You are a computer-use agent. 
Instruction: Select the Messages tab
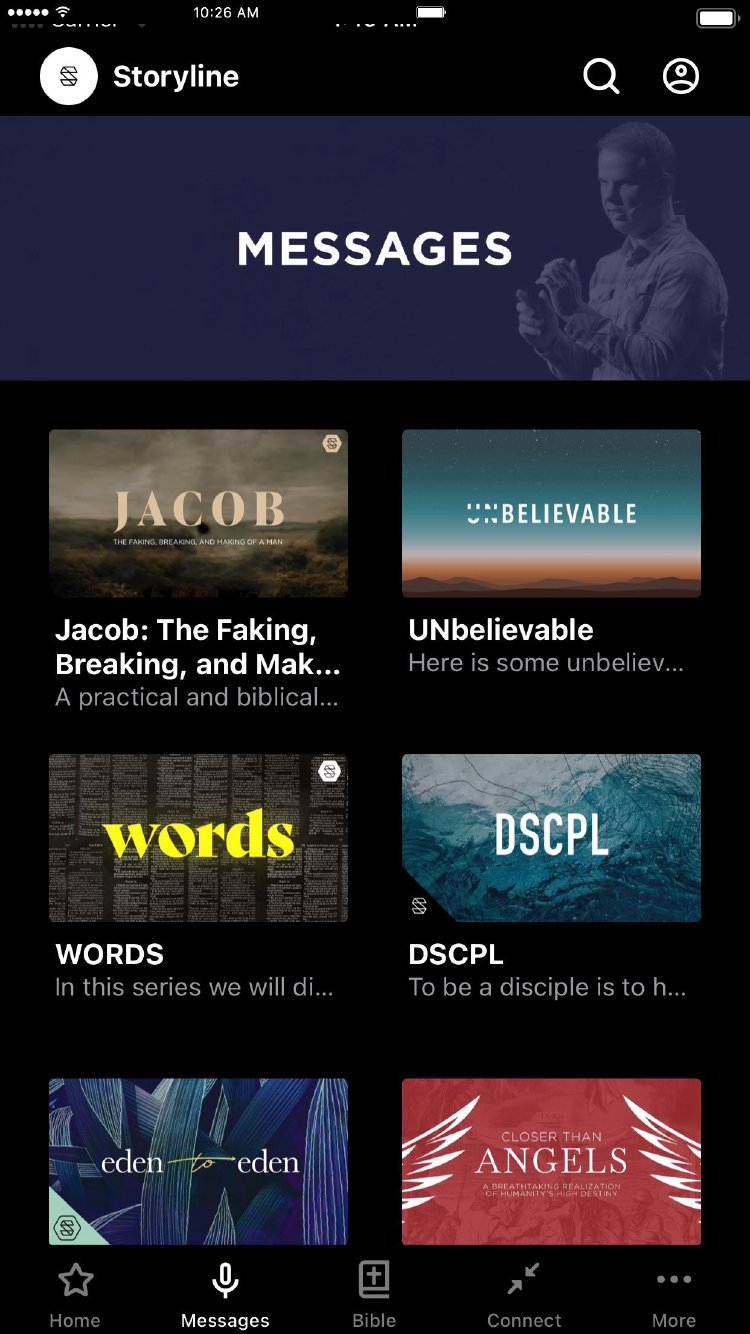(x=225, y=1294)
